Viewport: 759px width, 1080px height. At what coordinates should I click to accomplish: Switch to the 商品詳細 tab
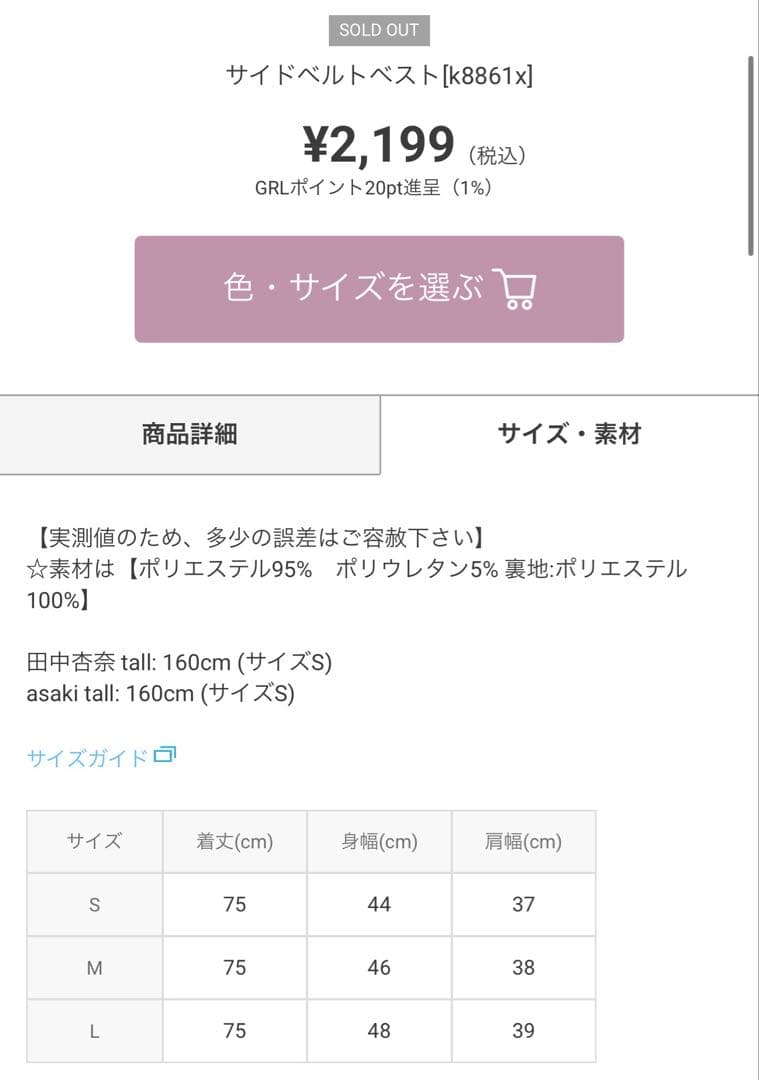[x=189, y=435]
